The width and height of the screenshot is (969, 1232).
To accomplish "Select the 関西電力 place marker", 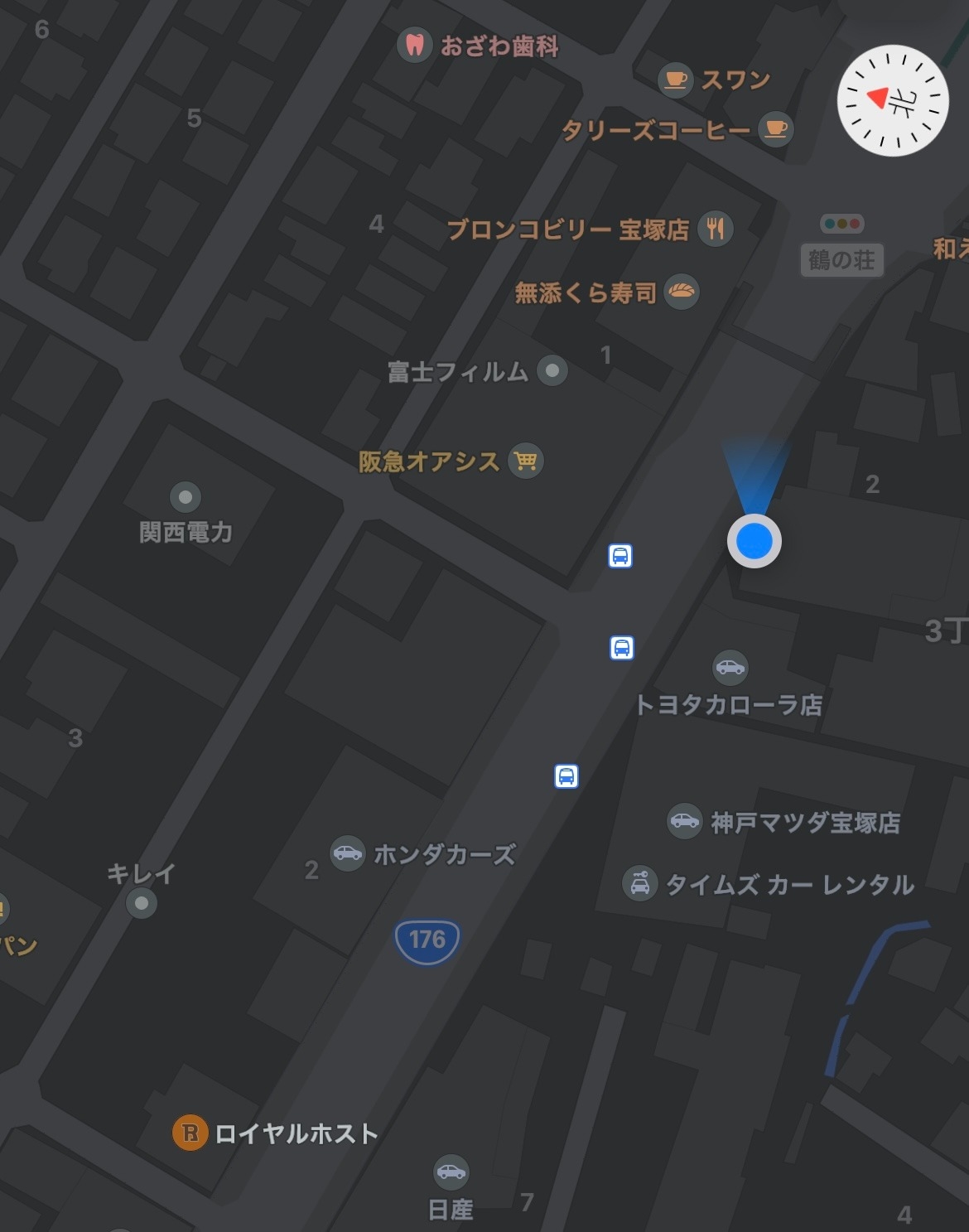I will click(x=186, y=497).
